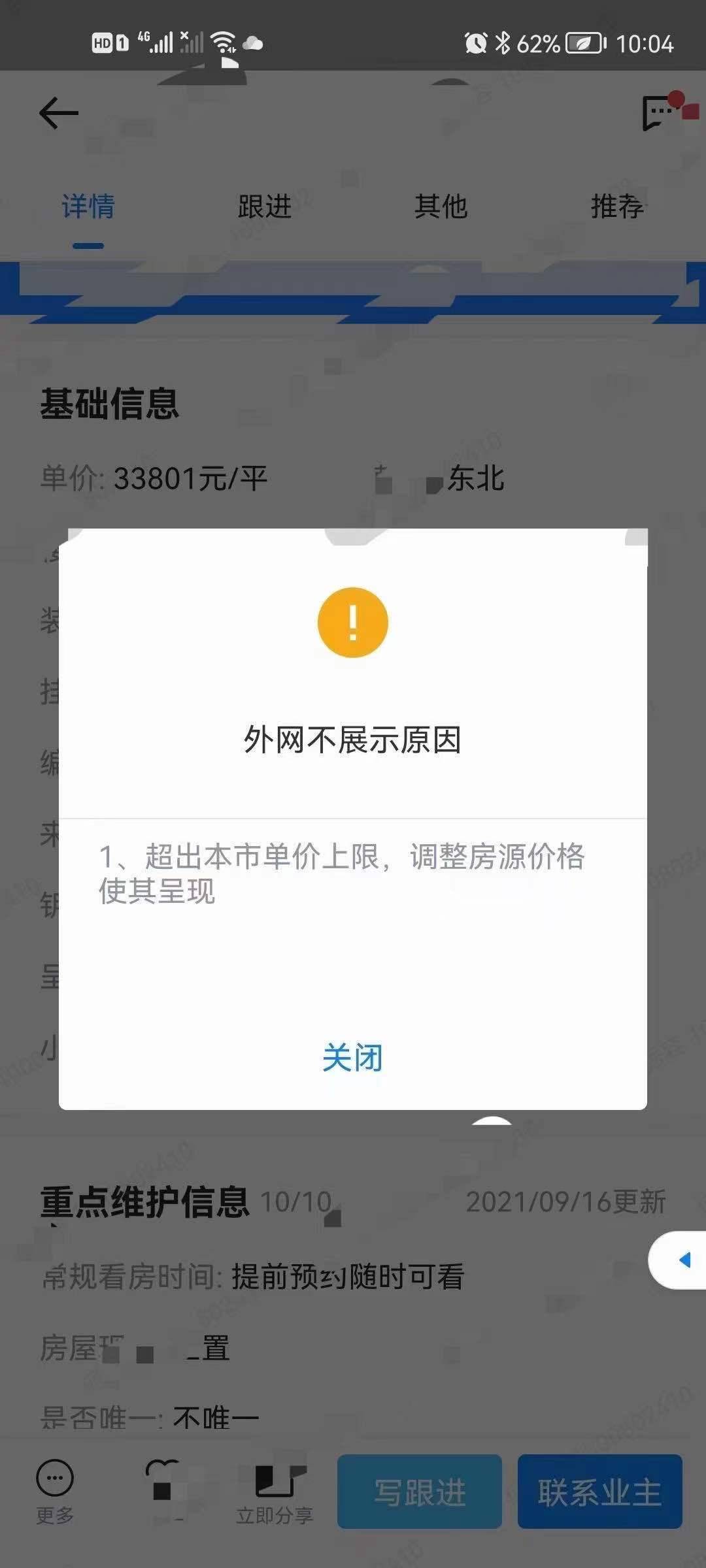This screenshot has width=706, height=1568.
Task: Go back using the arrow icon
Action: point(59,113)
